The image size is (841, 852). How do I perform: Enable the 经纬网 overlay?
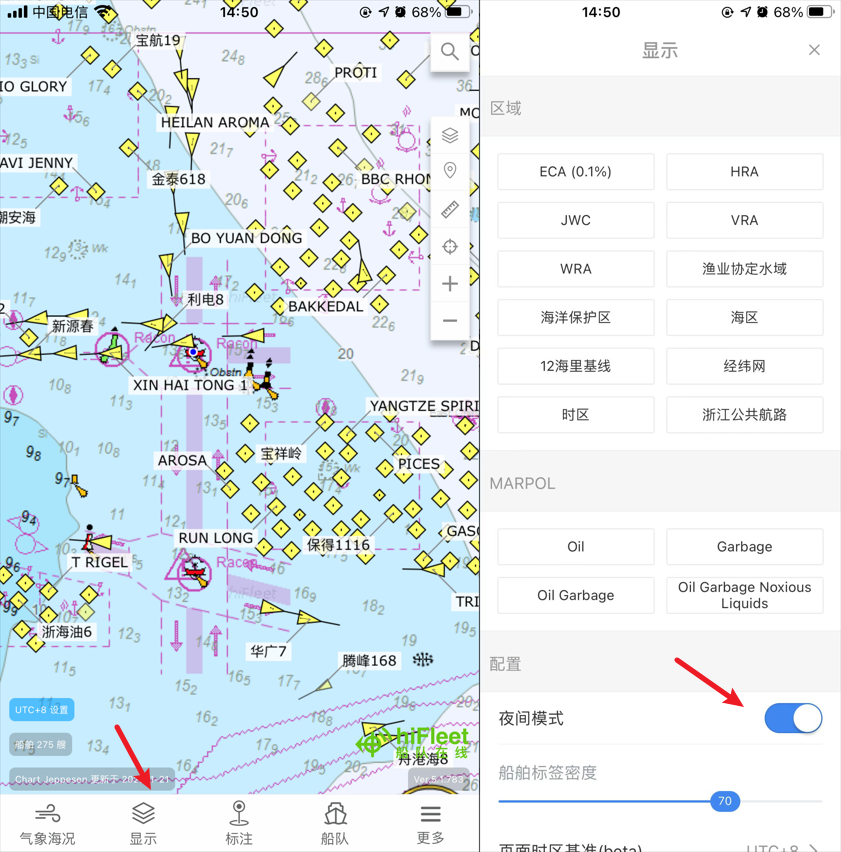point(745,366)
